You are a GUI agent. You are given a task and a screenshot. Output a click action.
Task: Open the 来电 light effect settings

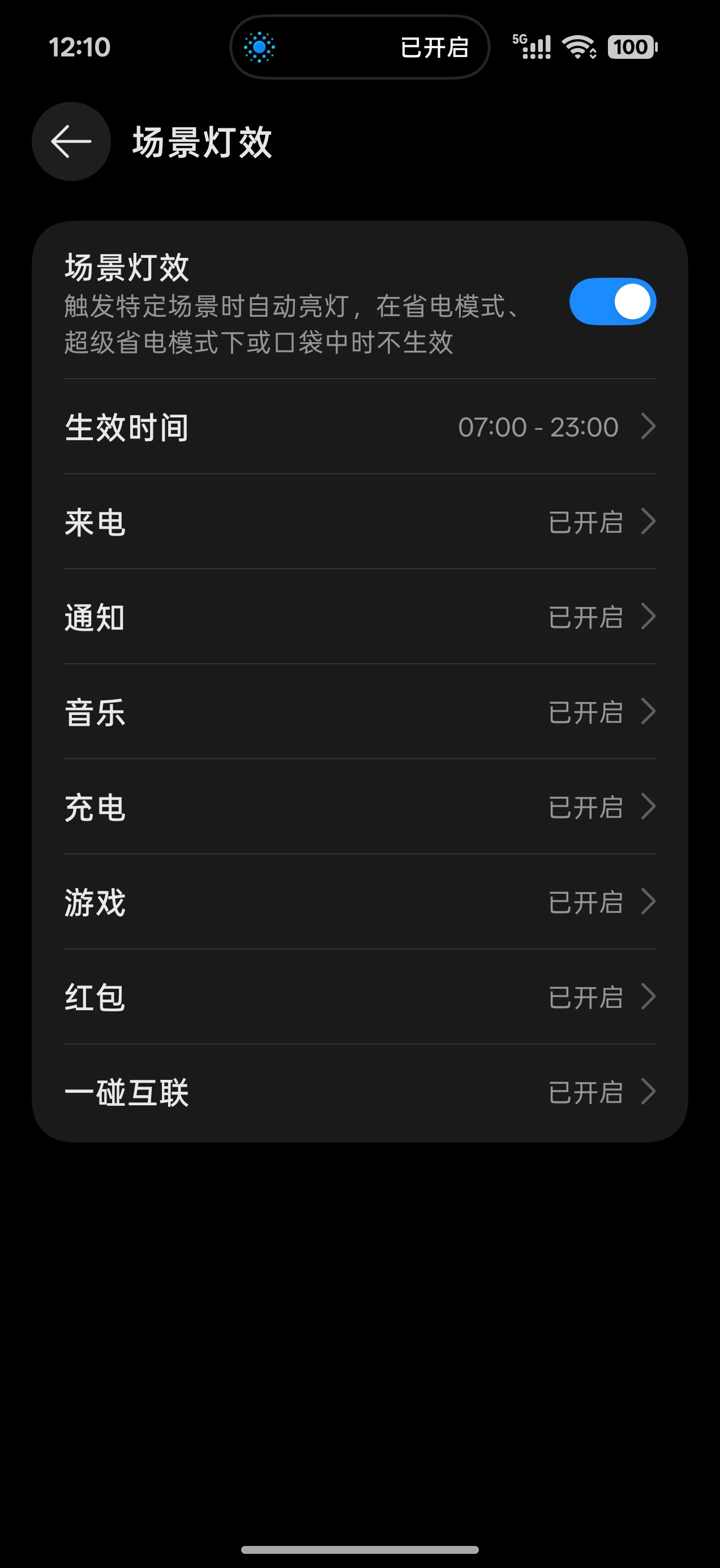[x=360, y=522]
